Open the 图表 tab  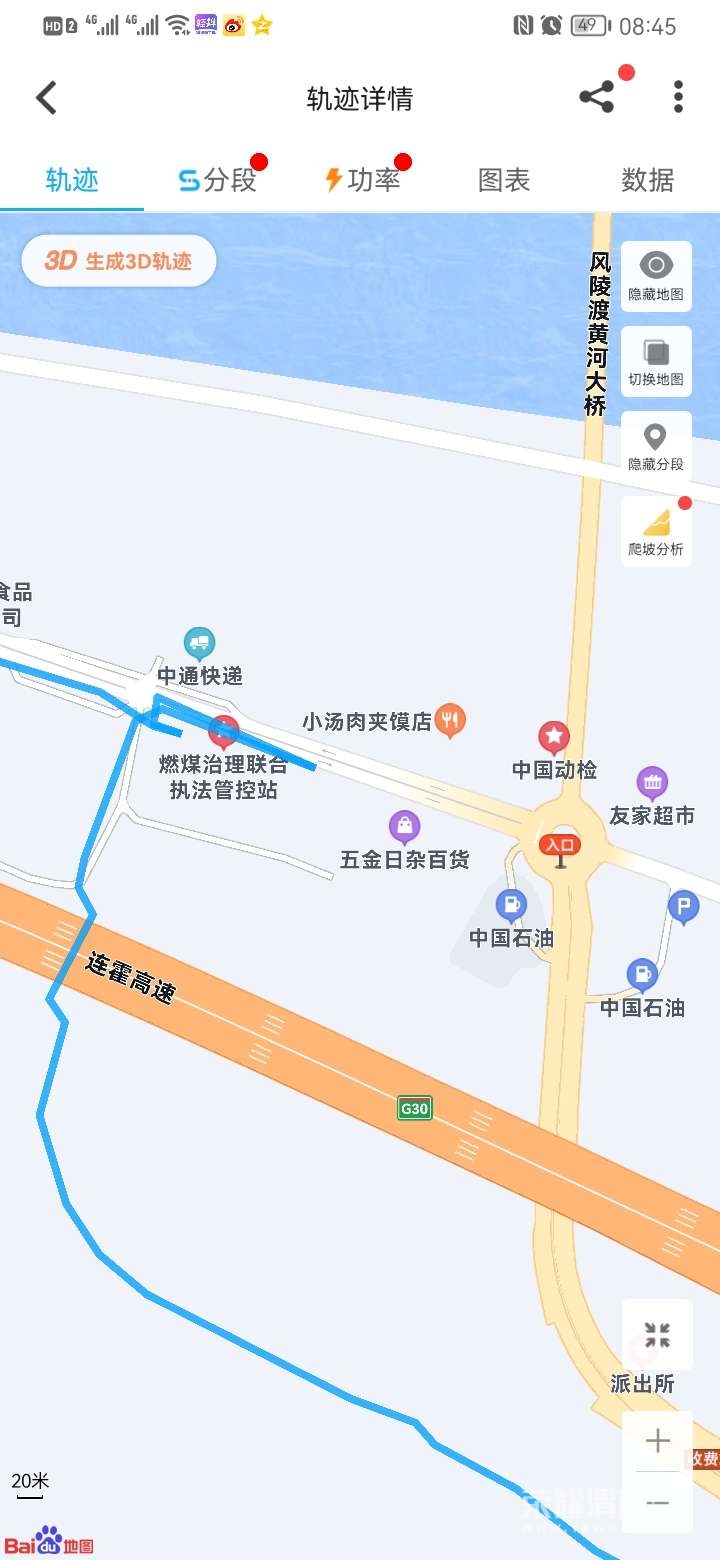point(504,180)
